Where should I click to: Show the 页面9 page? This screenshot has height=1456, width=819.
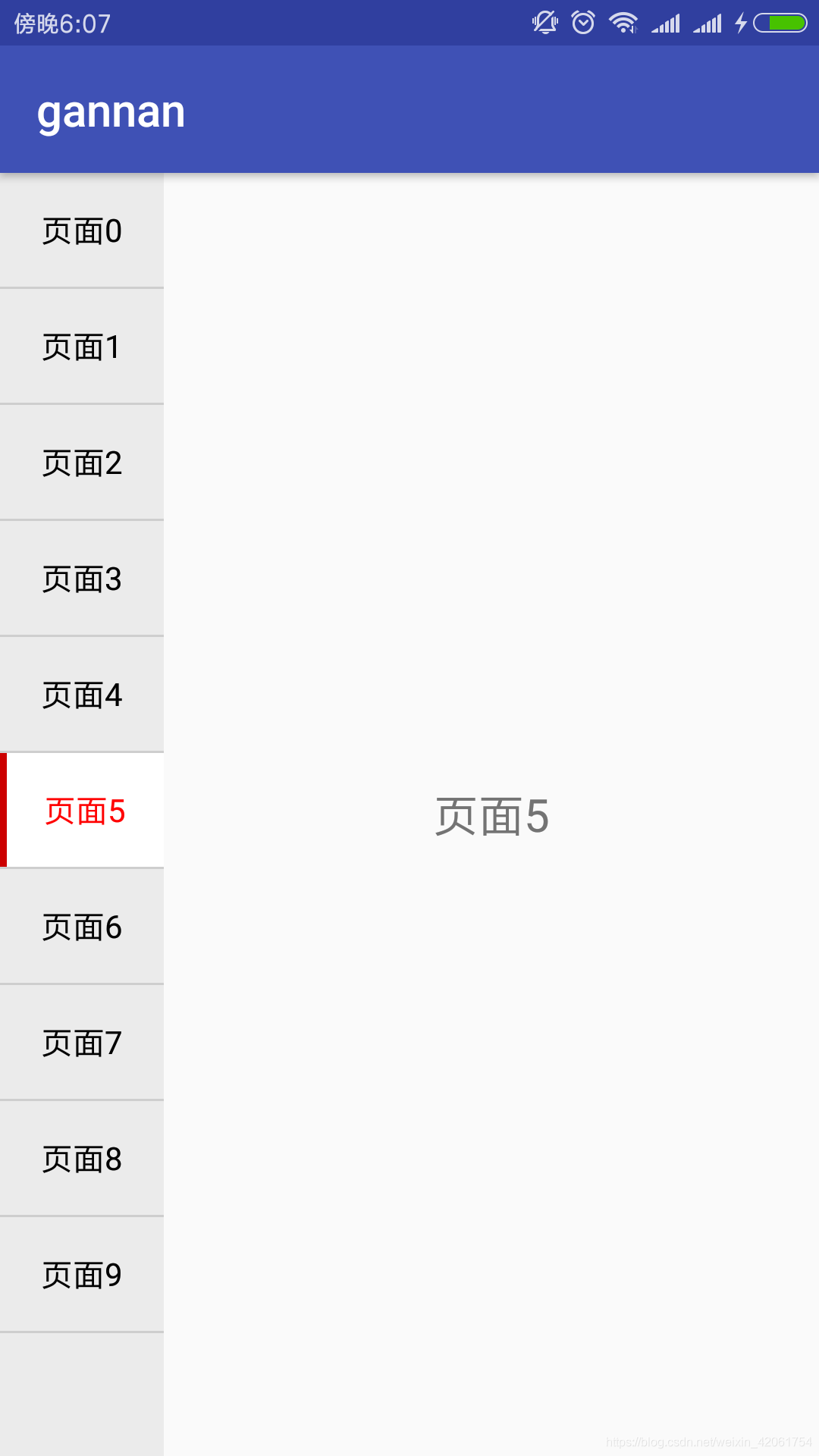click(x=82, y=1275)
